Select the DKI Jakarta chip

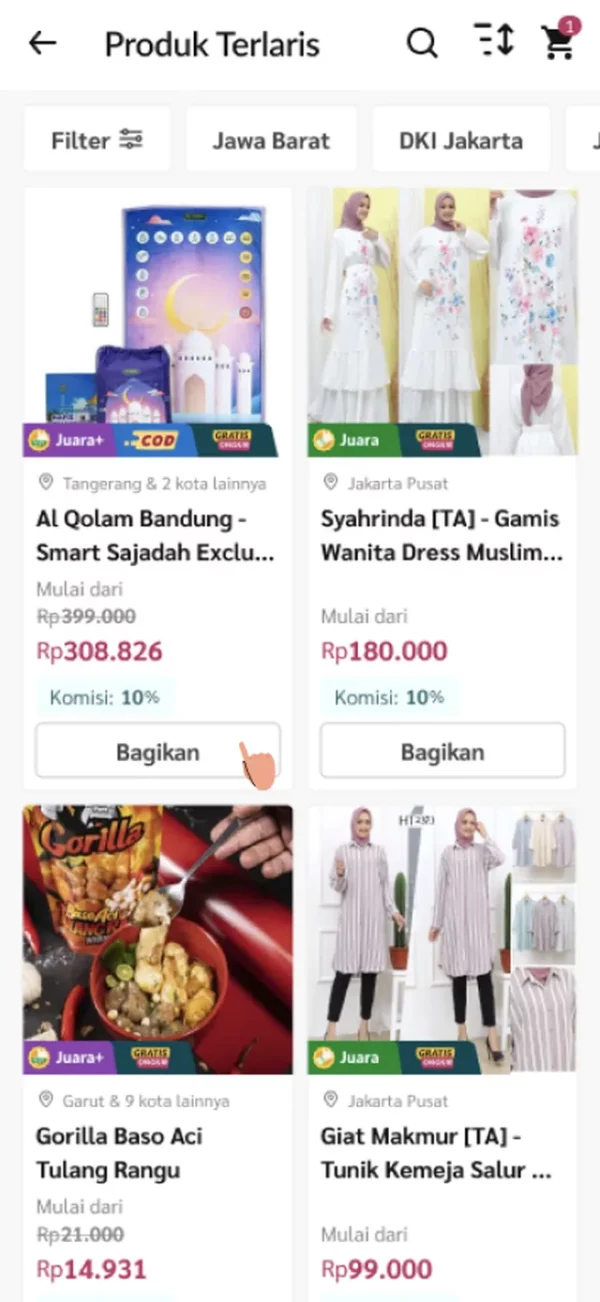pyautogui.click(x=461, y=140)
